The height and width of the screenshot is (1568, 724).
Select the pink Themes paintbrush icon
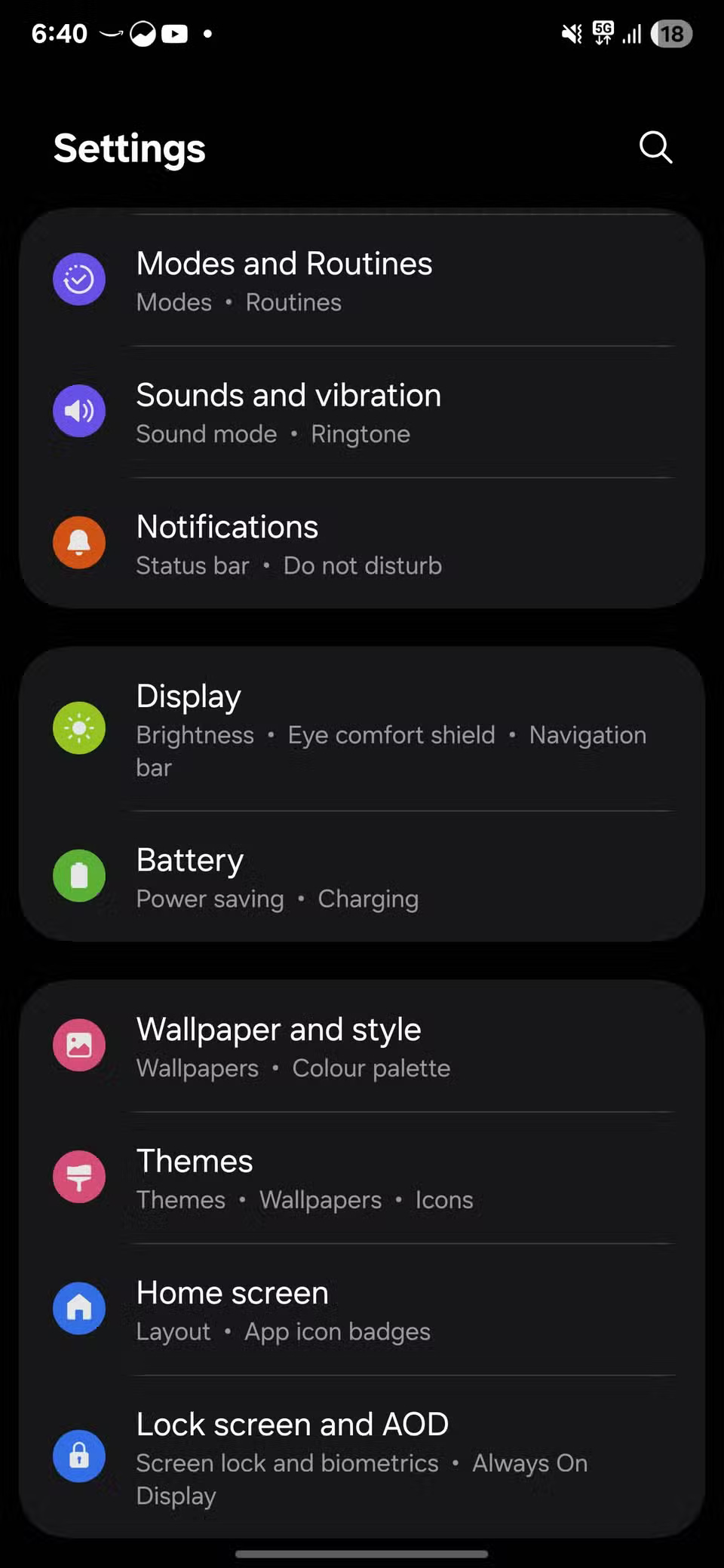[x=78, y=1176]
